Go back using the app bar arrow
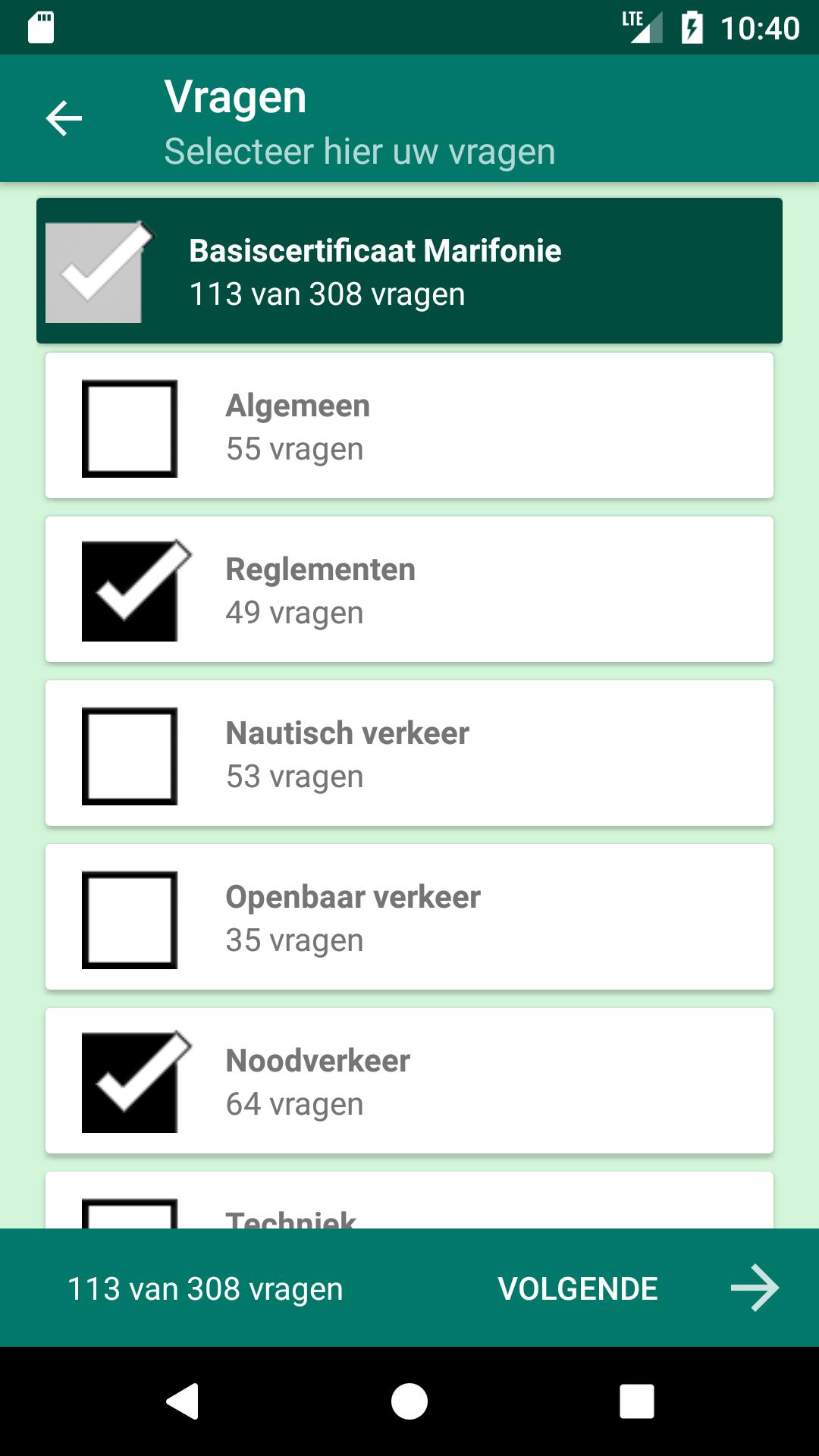Viewport: 819px width, 1456px height. point(64,118)
